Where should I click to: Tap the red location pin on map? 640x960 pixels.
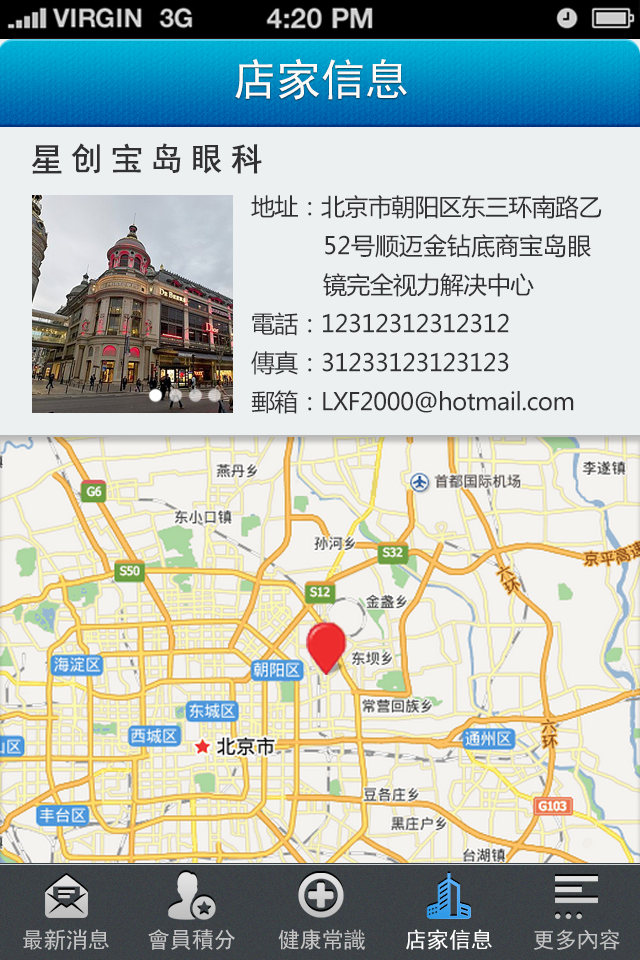click(x=326, y=646)
